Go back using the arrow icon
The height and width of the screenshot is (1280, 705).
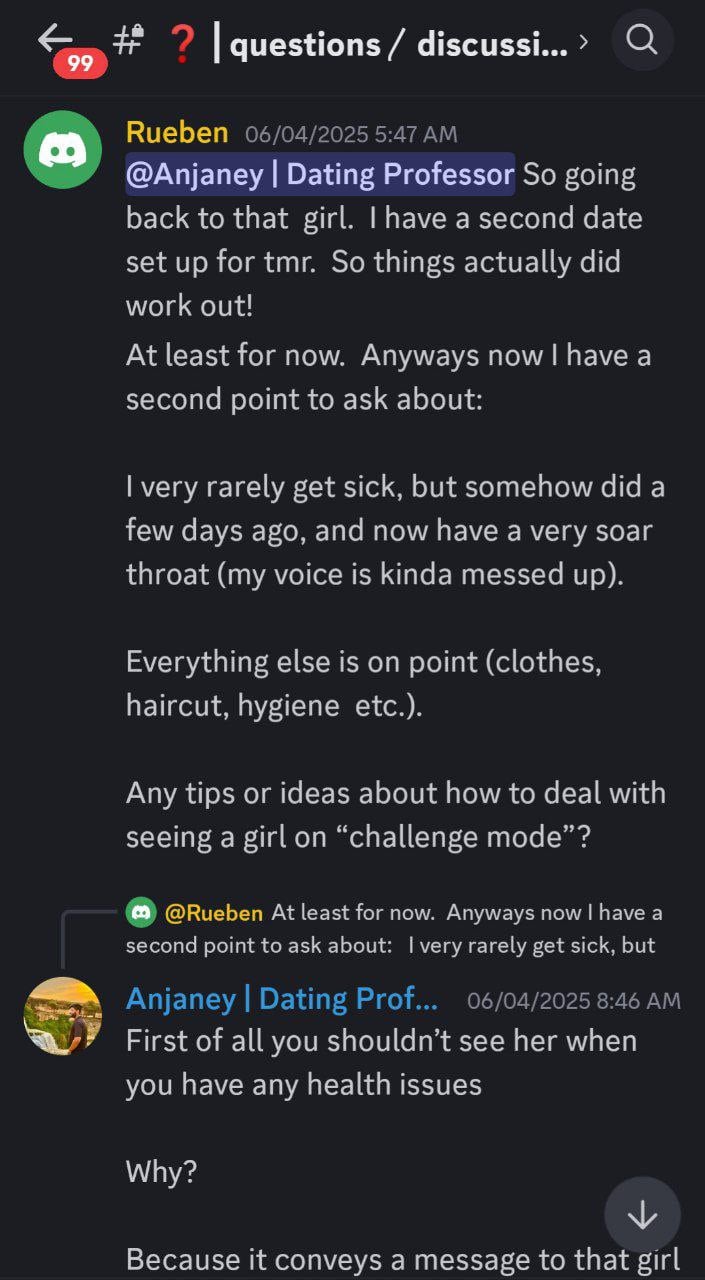coord(56,40)
